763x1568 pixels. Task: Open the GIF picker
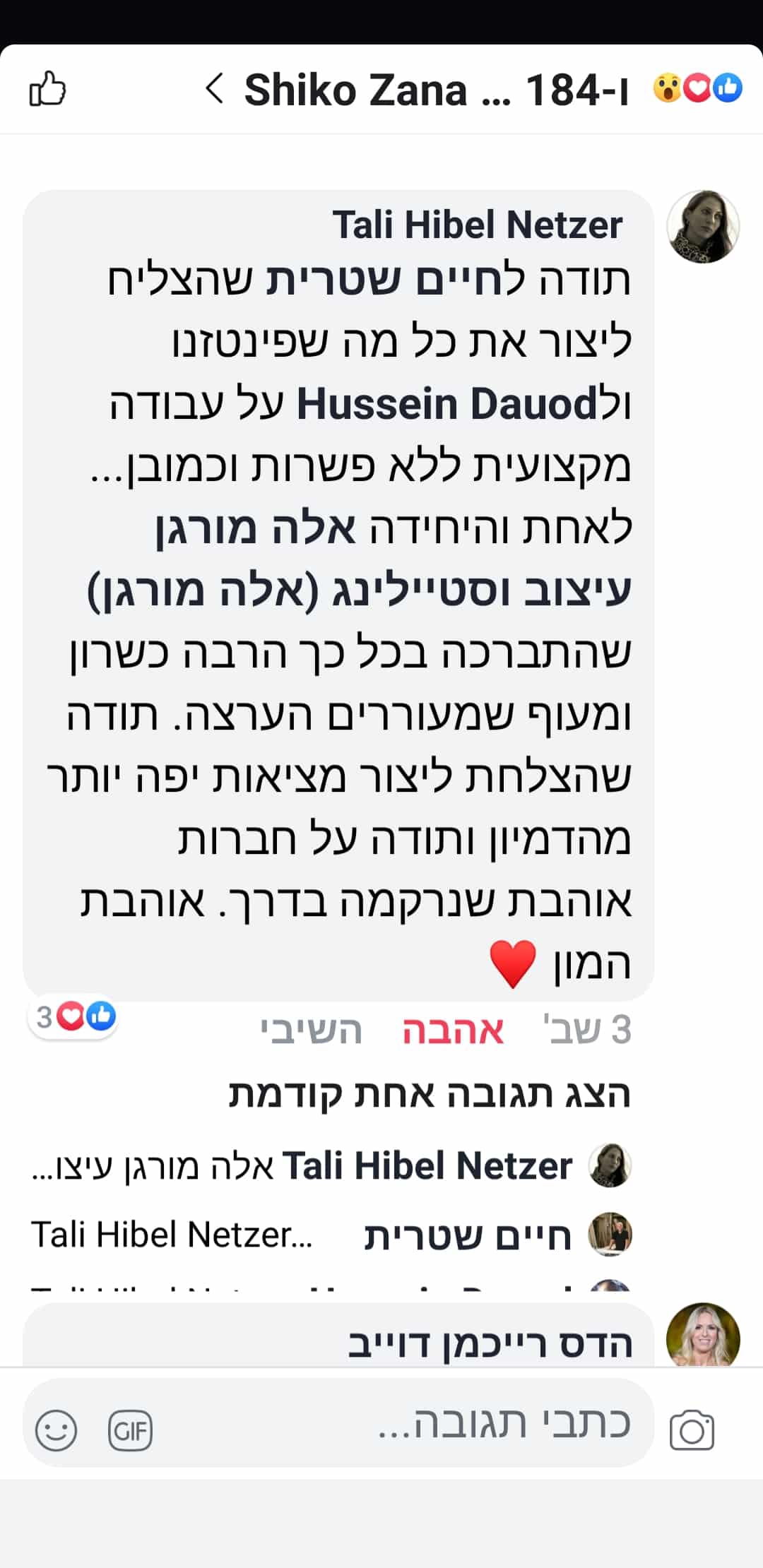pos(130,1430)
